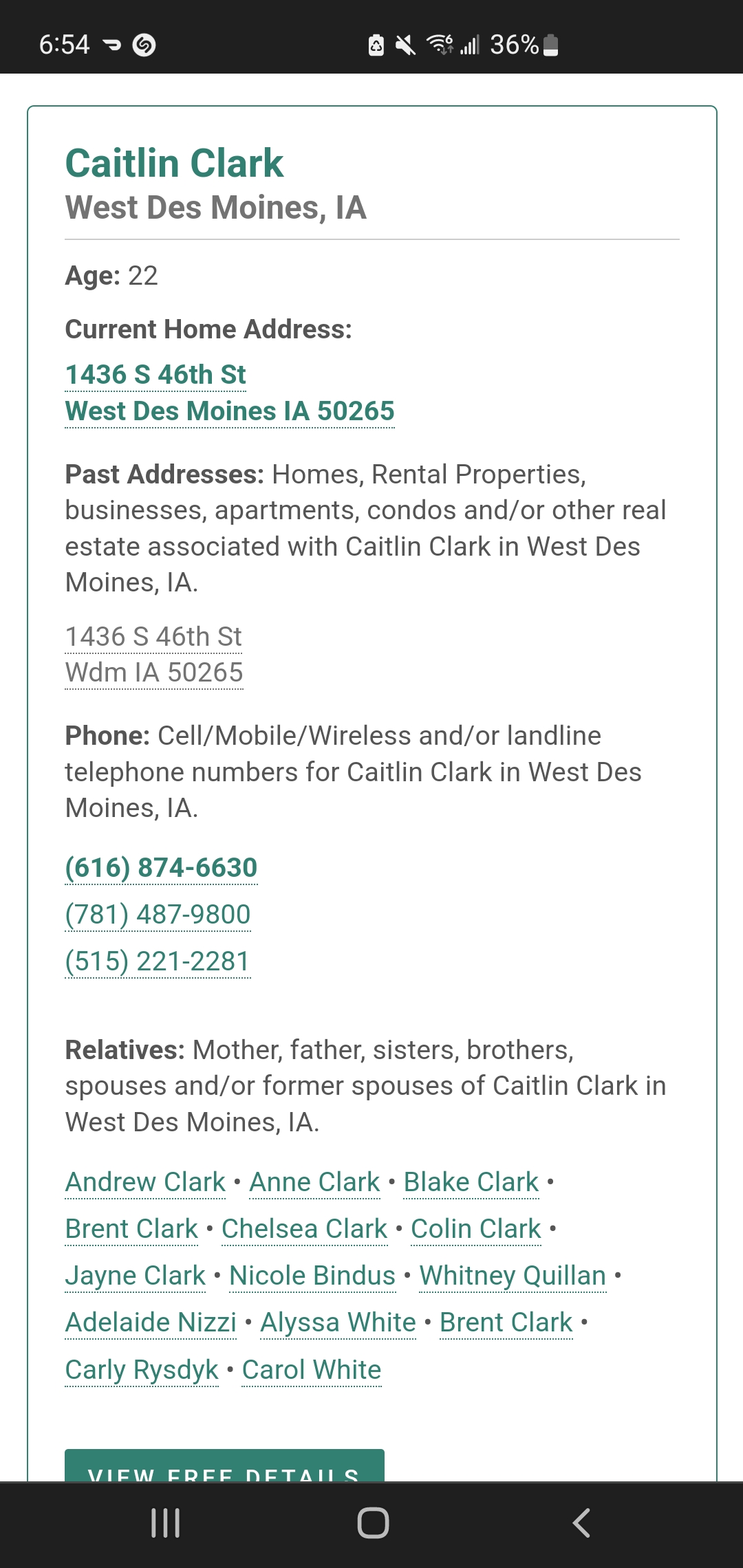Open the Whitney Quillan link

pos(513,1276)
